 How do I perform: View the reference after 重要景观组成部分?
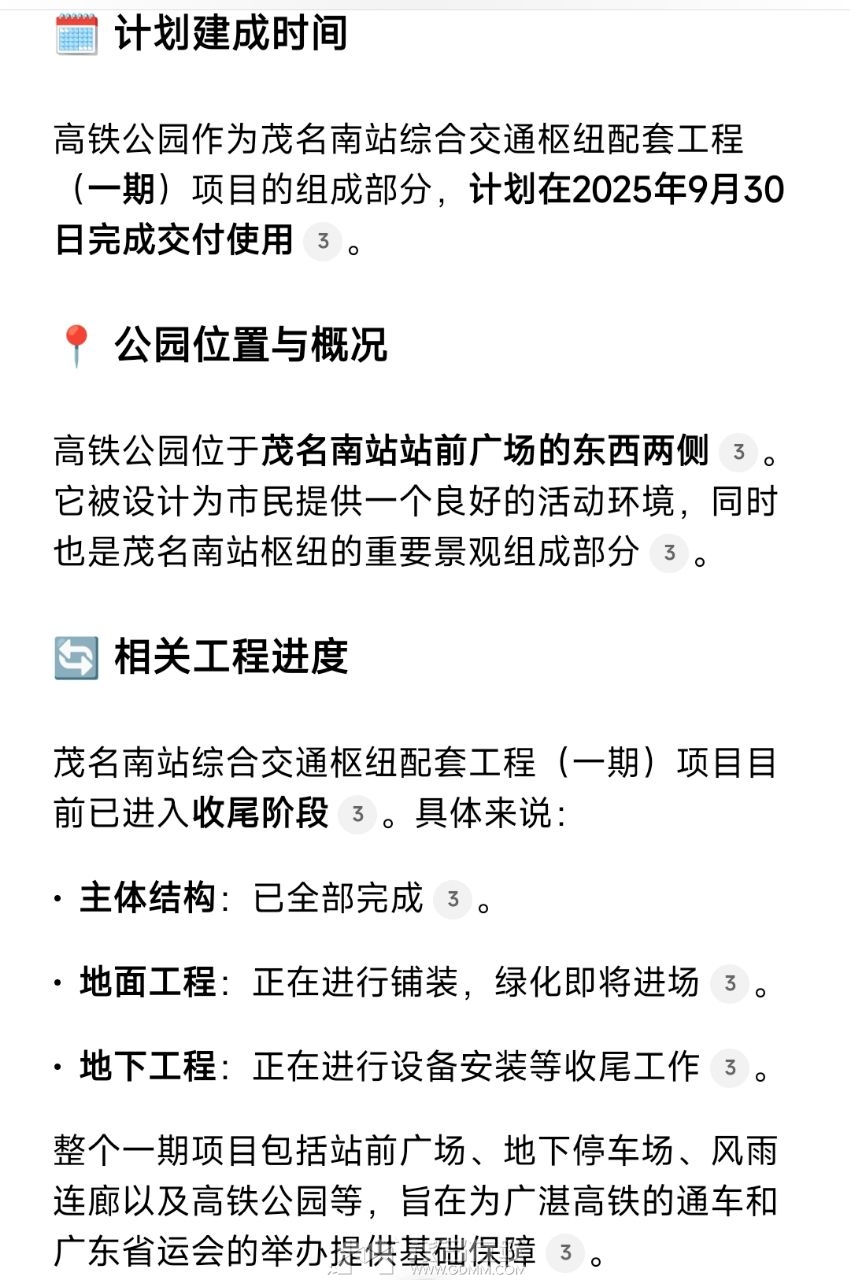click(x=668, y=553)
